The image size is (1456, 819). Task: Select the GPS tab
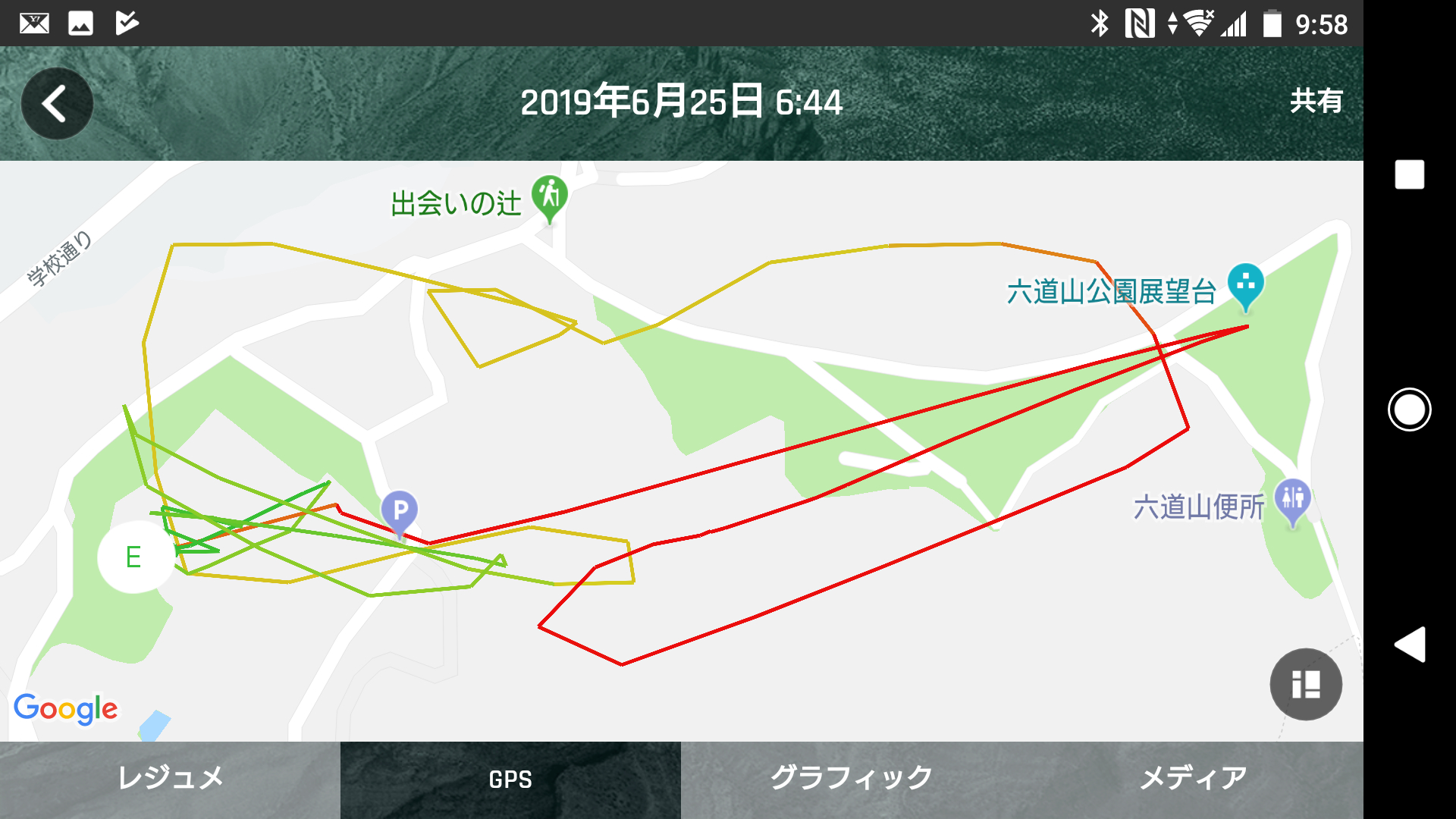[510, 779]
